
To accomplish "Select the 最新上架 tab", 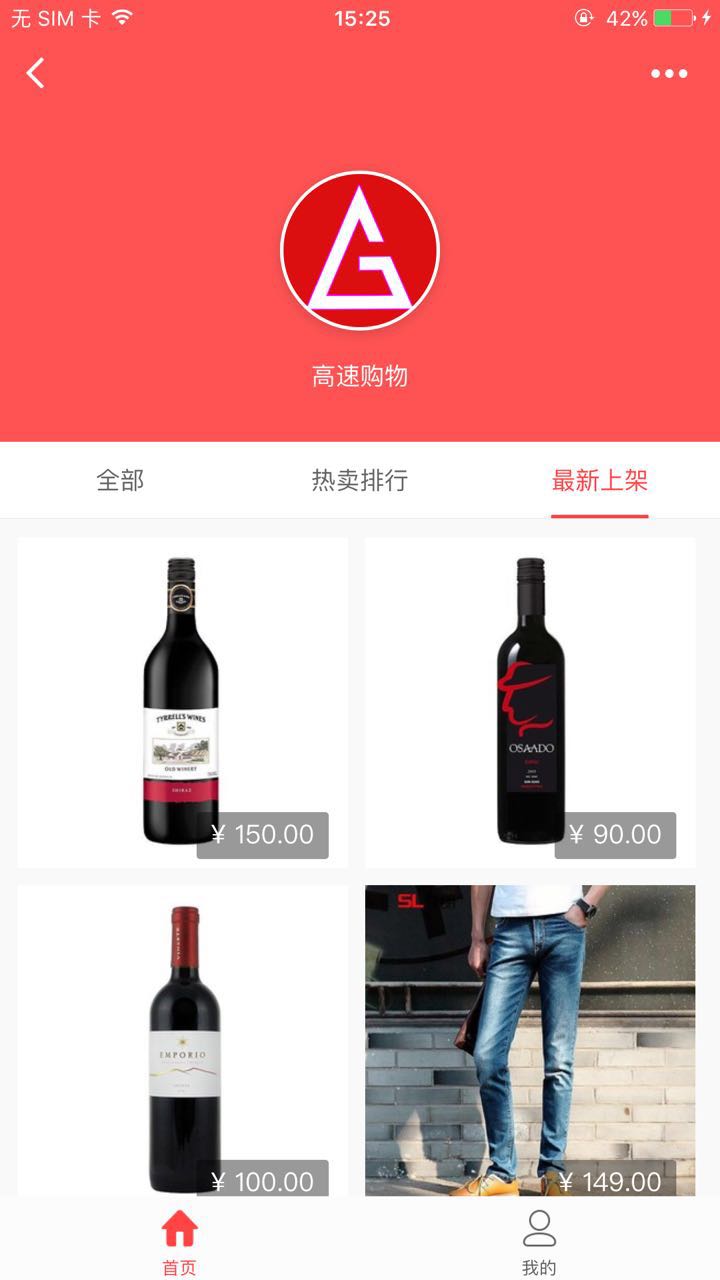I will pyautogui.click(x=600, y=480).
